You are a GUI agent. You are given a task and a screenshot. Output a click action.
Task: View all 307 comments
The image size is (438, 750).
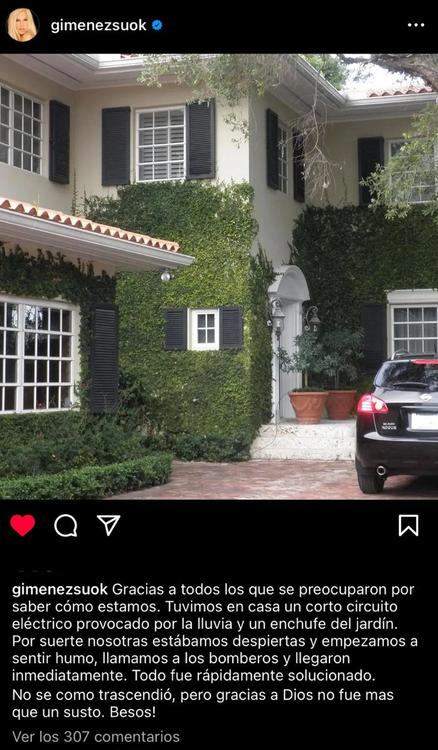point(96,736)
